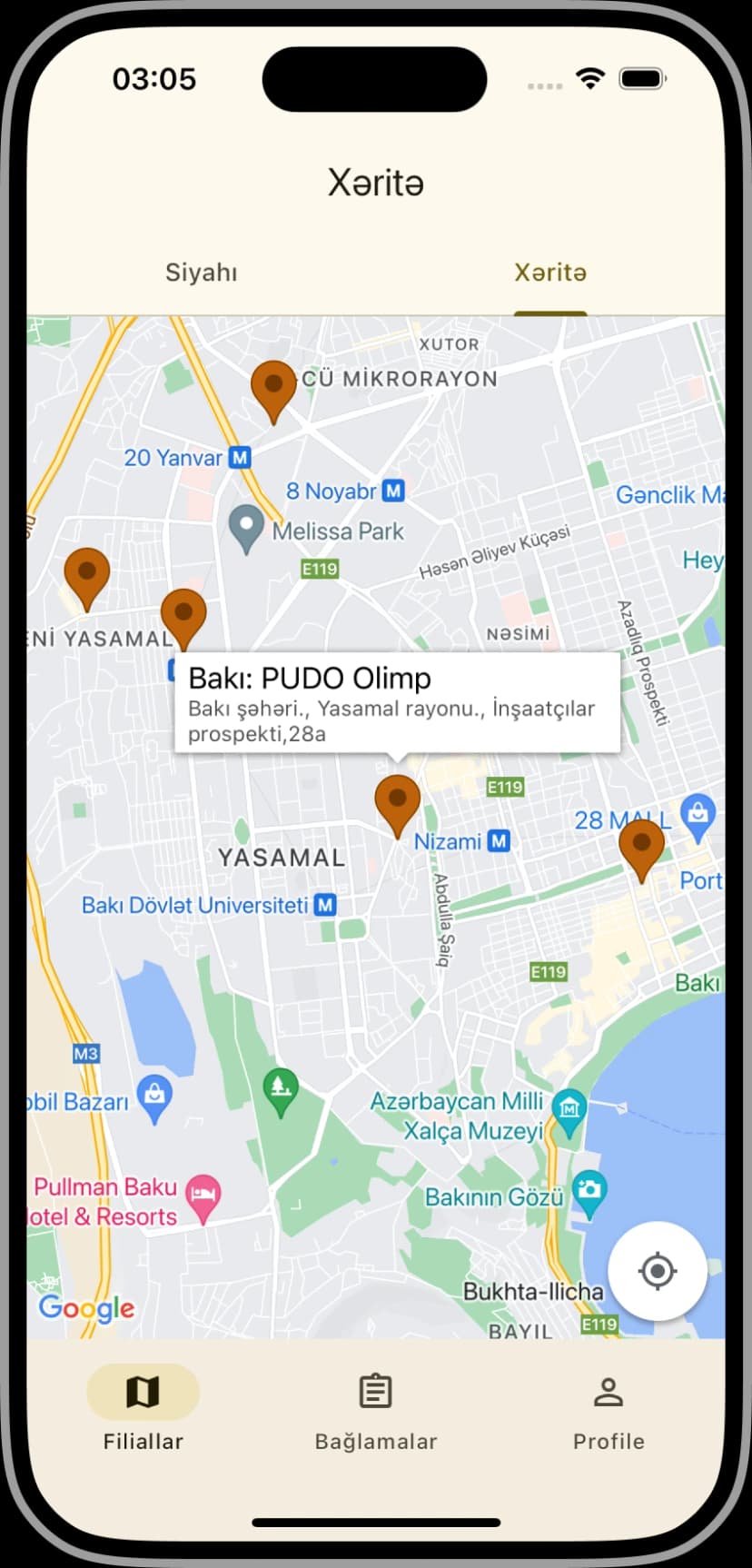Select the Xəritə tab
The image size is (752, 1568).
pos(550,272)
